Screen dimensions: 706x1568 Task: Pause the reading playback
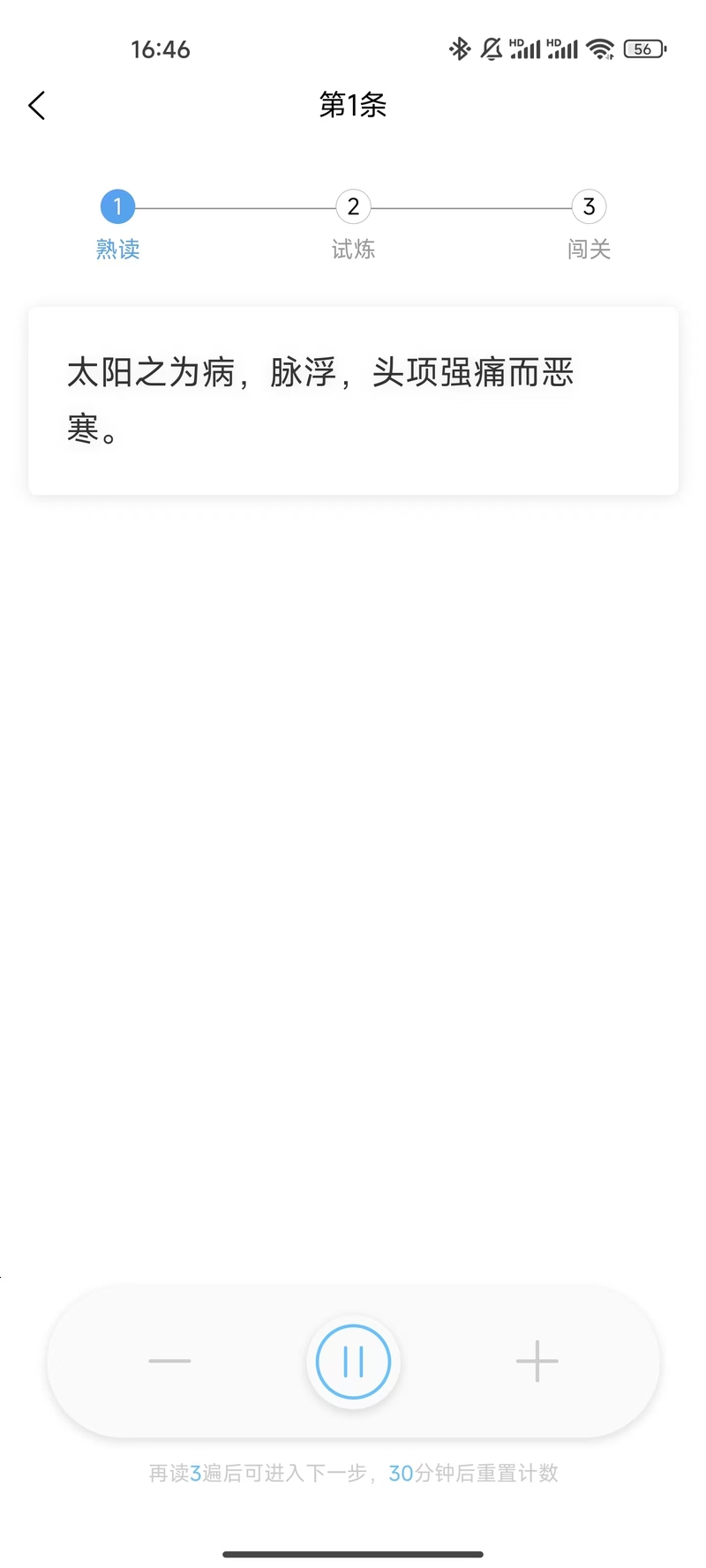click(x=353, y=1362)
